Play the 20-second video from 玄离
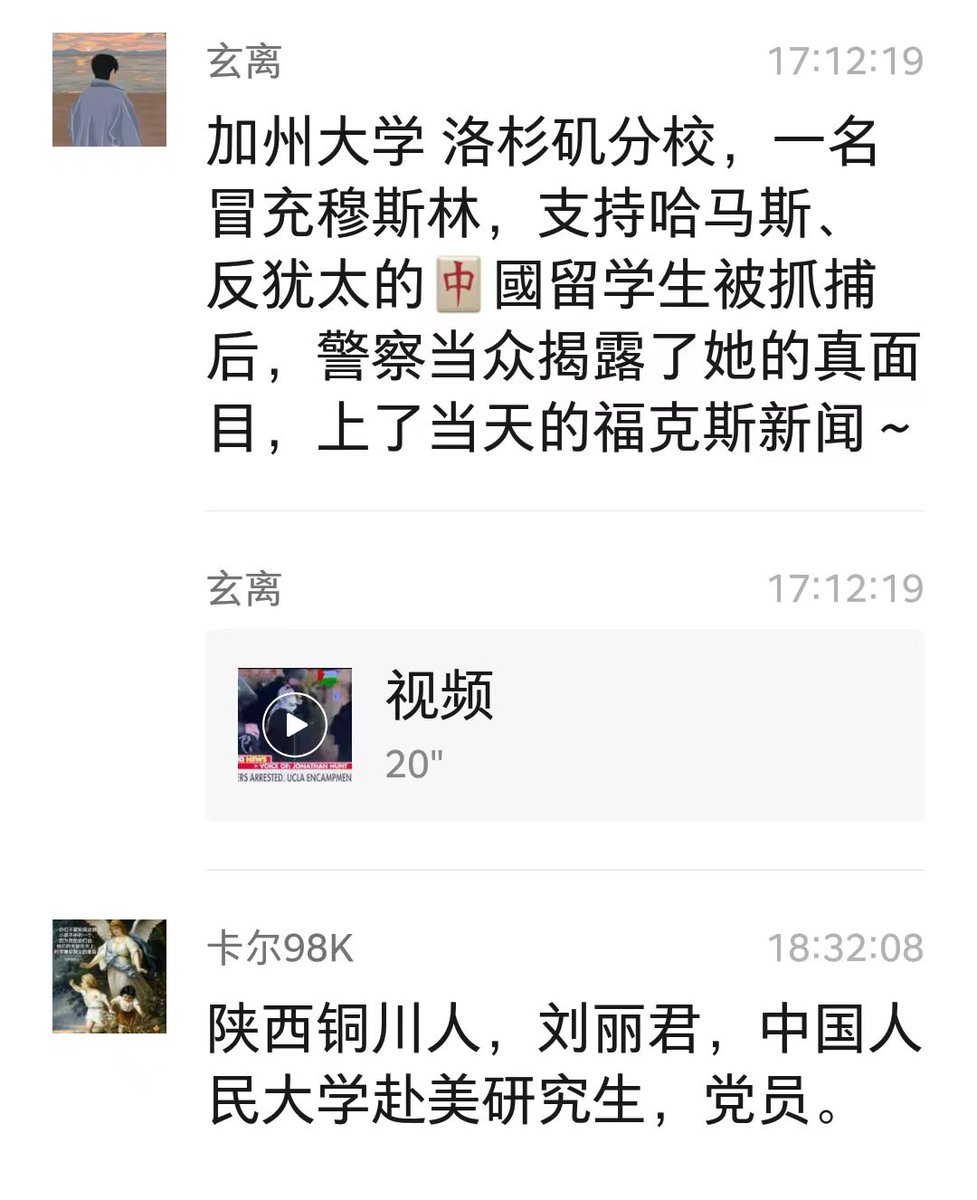The width and height of the screenshot is (977, 1200). 294,724
